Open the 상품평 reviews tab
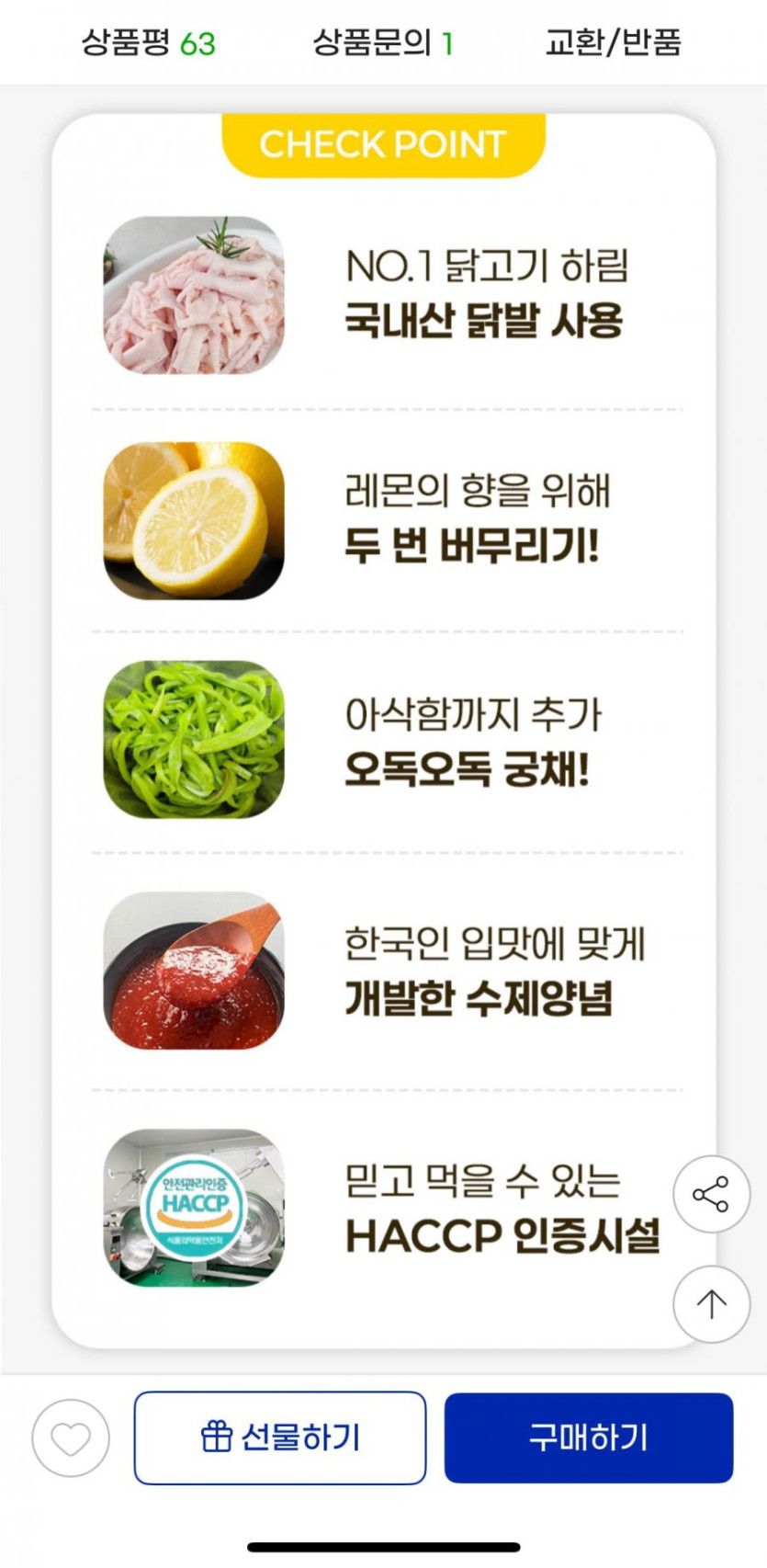The width and height of the screenshot is (767, 1568). tap(148, 42)
